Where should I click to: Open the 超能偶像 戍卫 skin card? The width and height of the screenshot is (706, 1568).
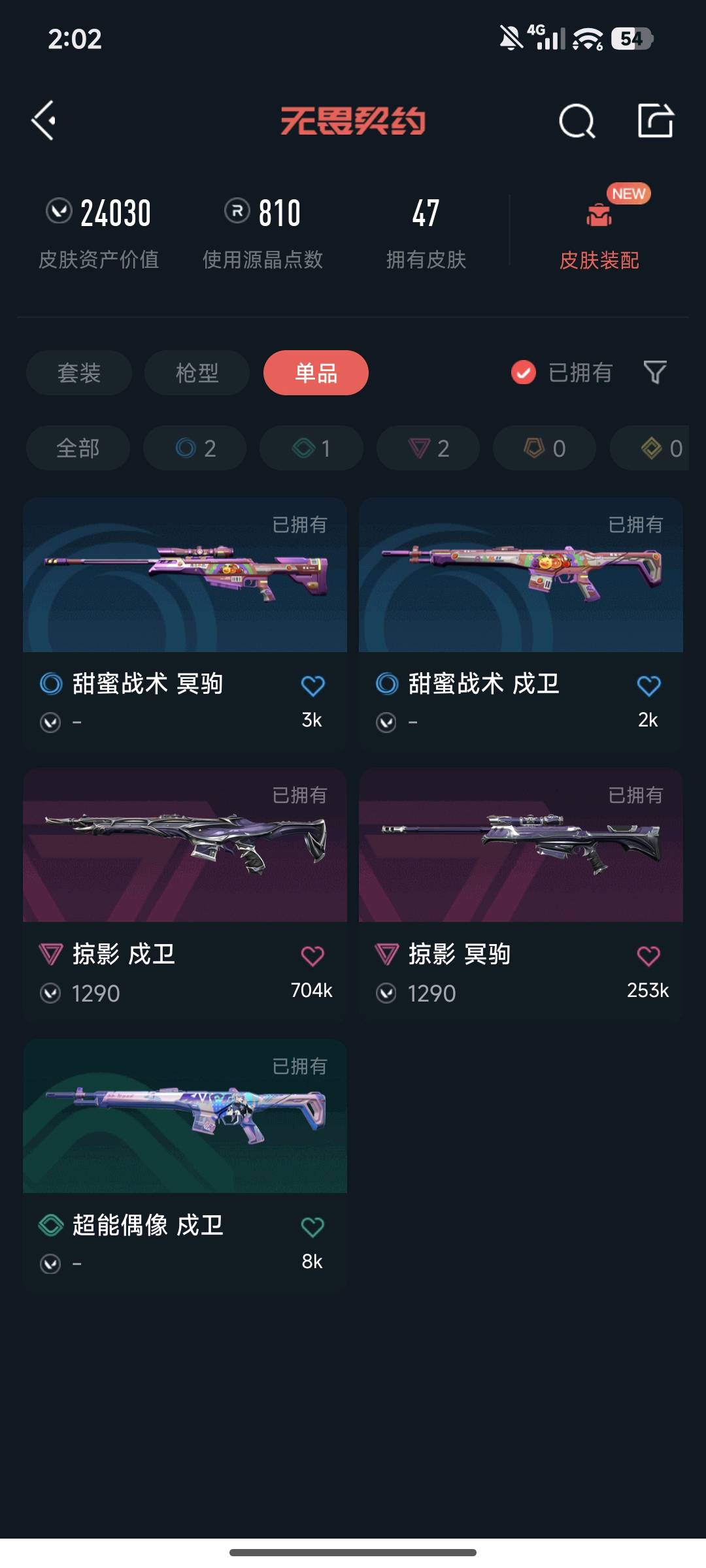pos(185,1166)
